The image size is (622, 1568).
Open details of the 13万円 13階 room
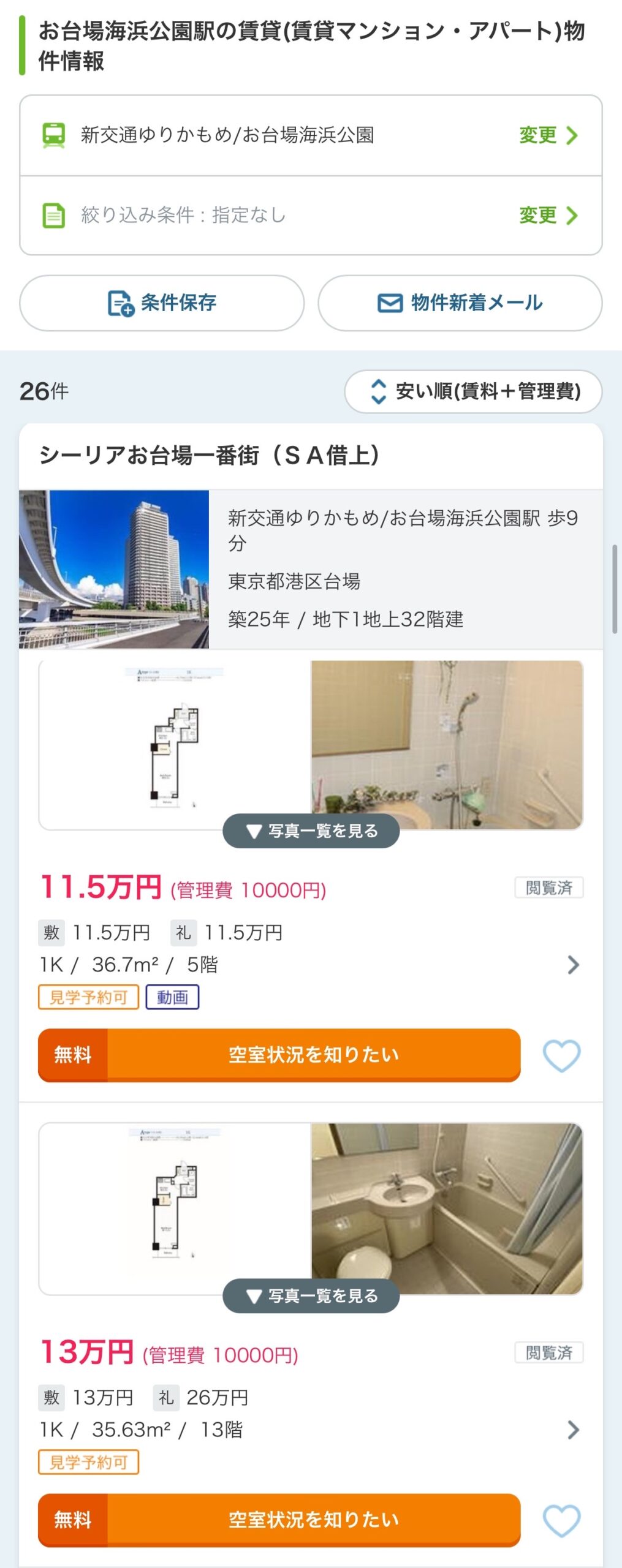[x=572, y=1430]
